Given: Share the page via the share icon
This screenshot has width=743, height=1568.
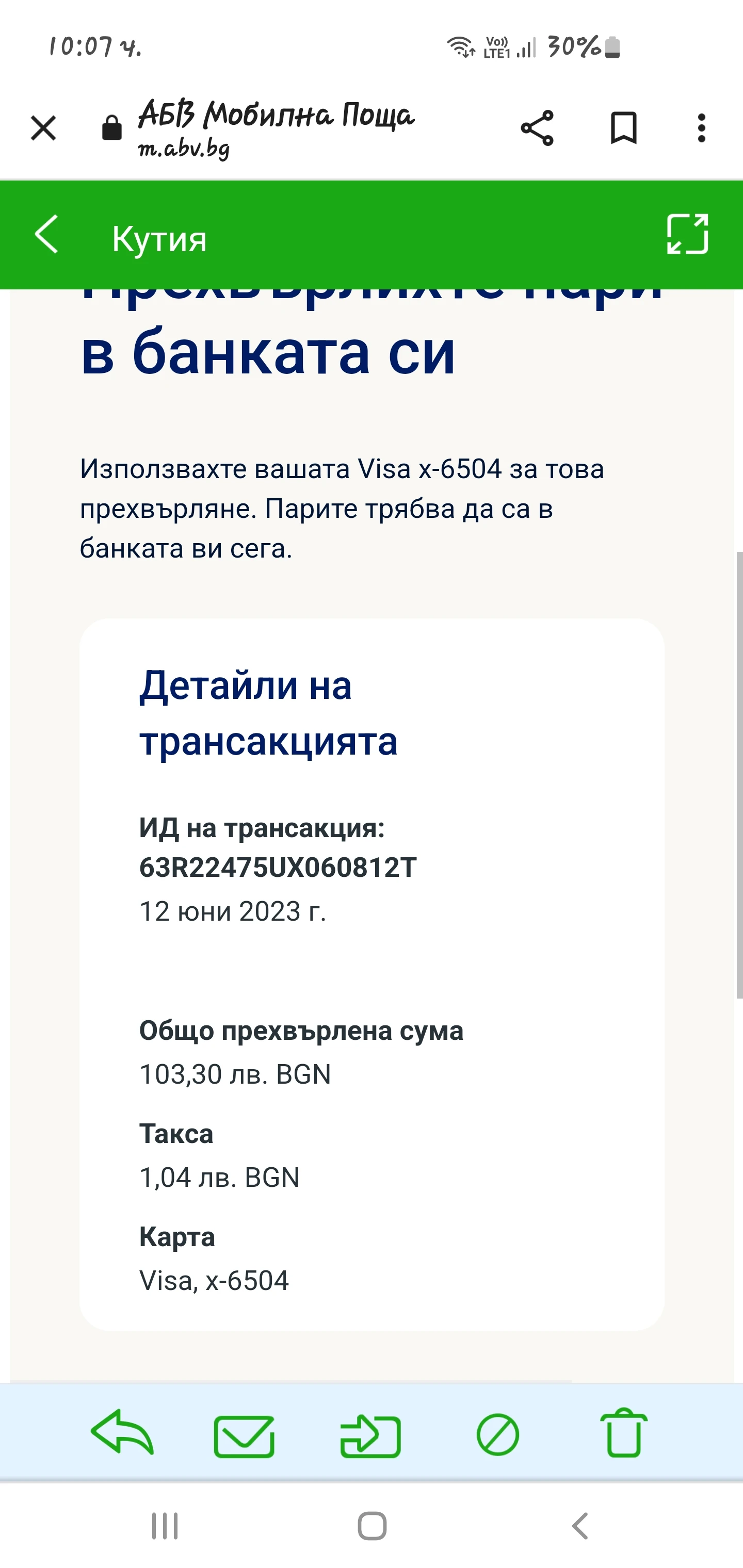Looking at the screenshot, I should coord(536,128).
